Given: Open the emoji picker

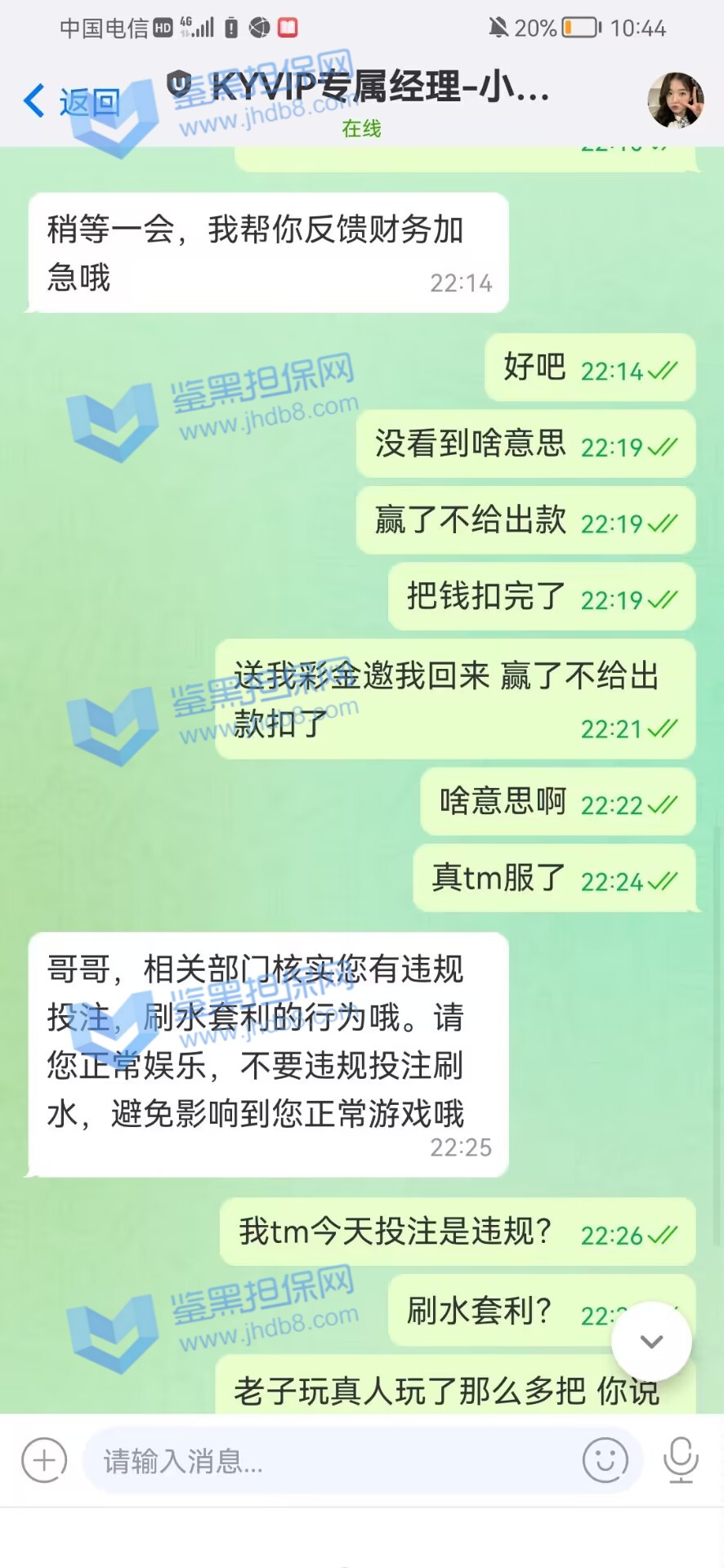Looking at the screenshot, I should (605, 1460).
